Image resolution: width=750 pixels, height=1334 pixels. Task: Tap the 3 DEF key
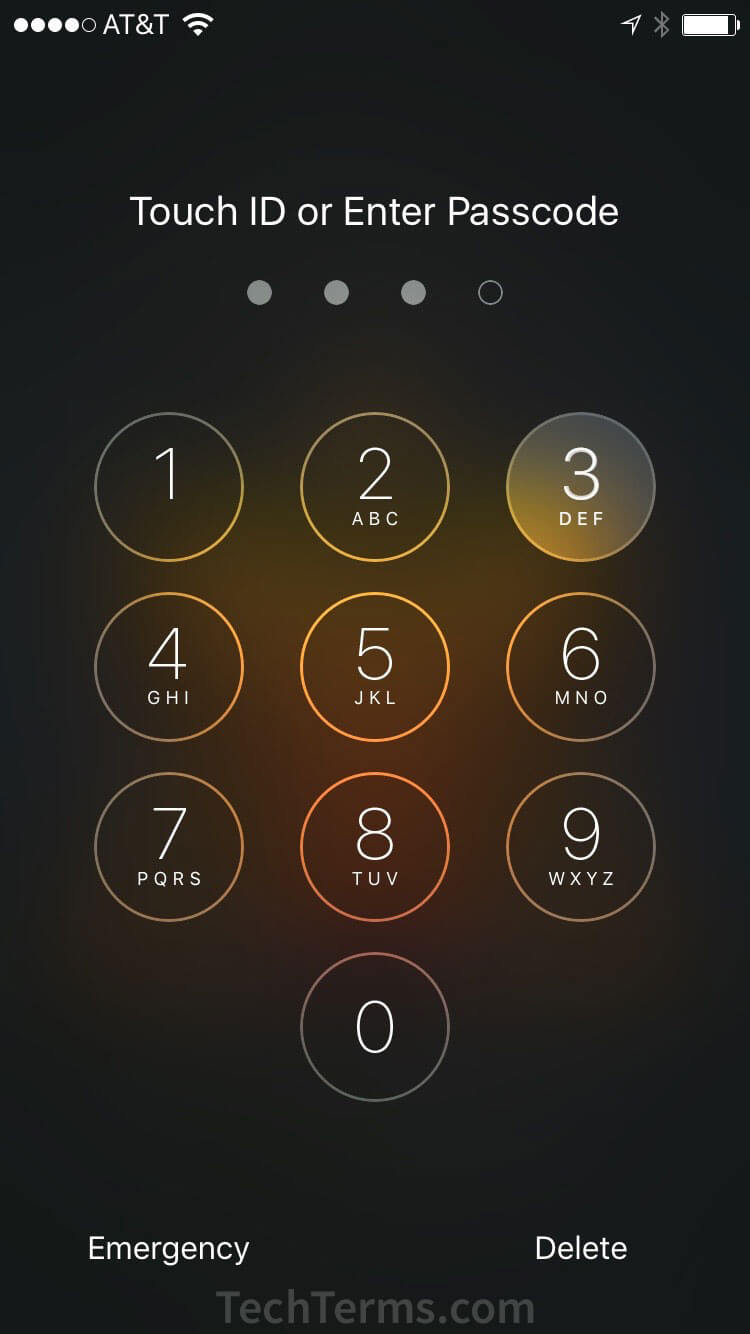click(x=581, y=487)
